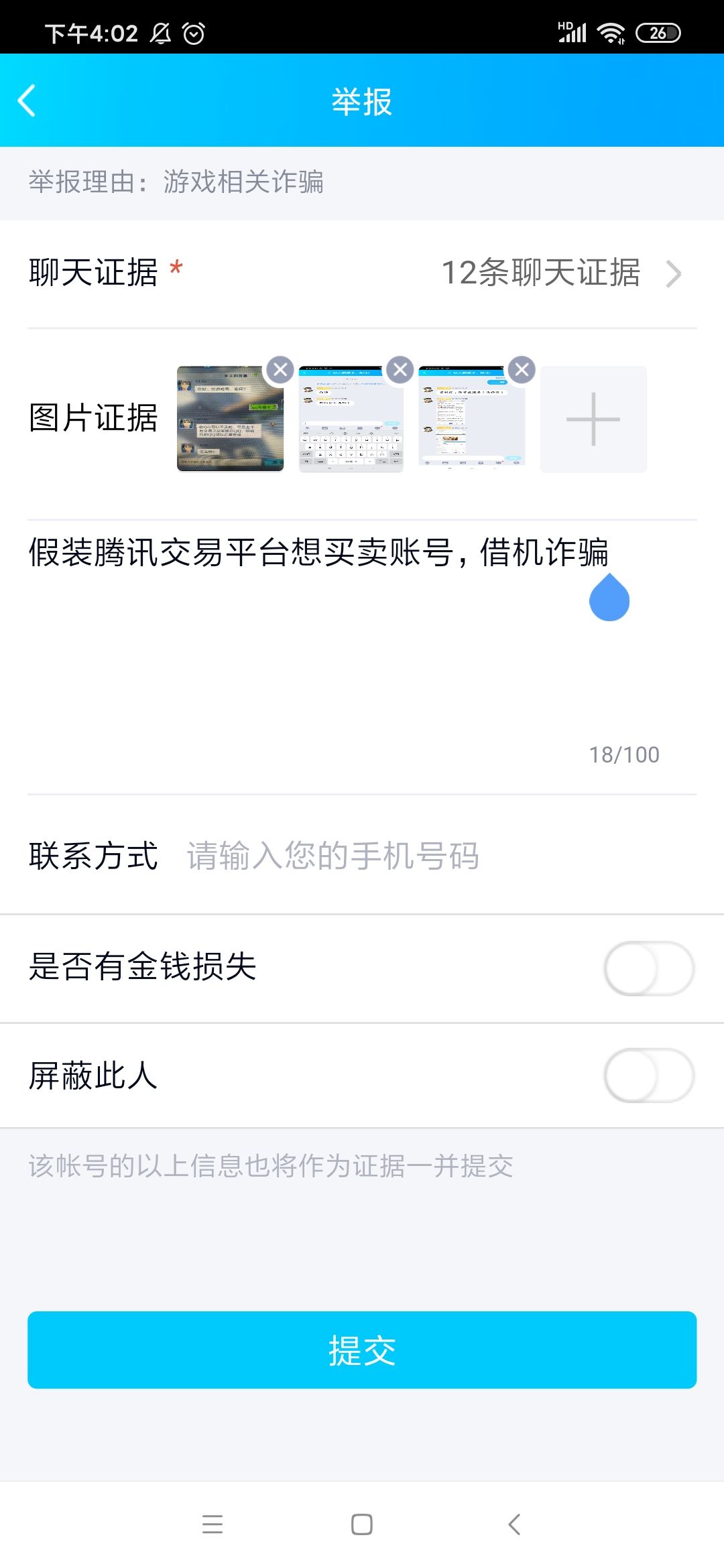The image size is (724, 1568).
Task: Add more image evidence with the plus icon
Action: coord(593,419)
